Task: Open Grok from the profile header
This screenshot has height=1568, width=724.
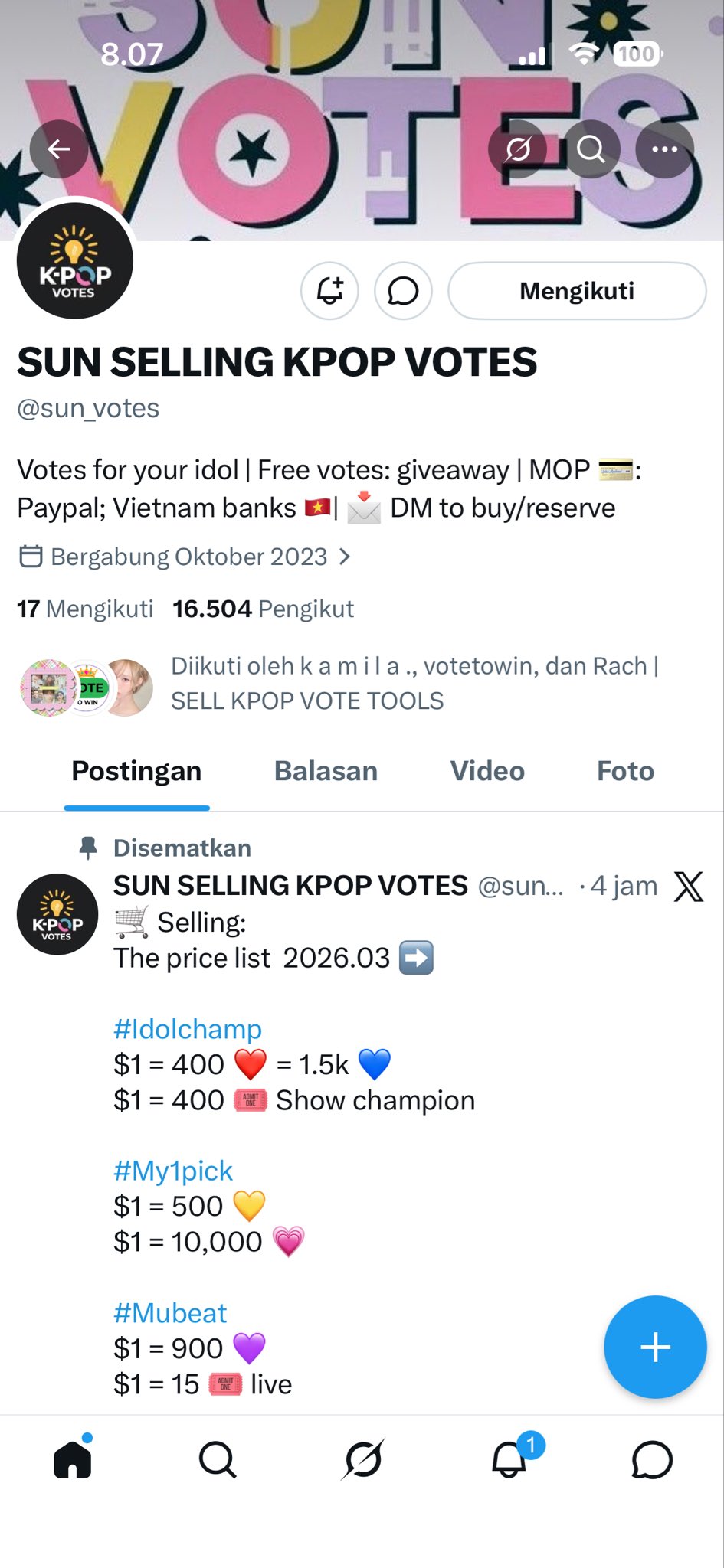Action: coord(517,149)
